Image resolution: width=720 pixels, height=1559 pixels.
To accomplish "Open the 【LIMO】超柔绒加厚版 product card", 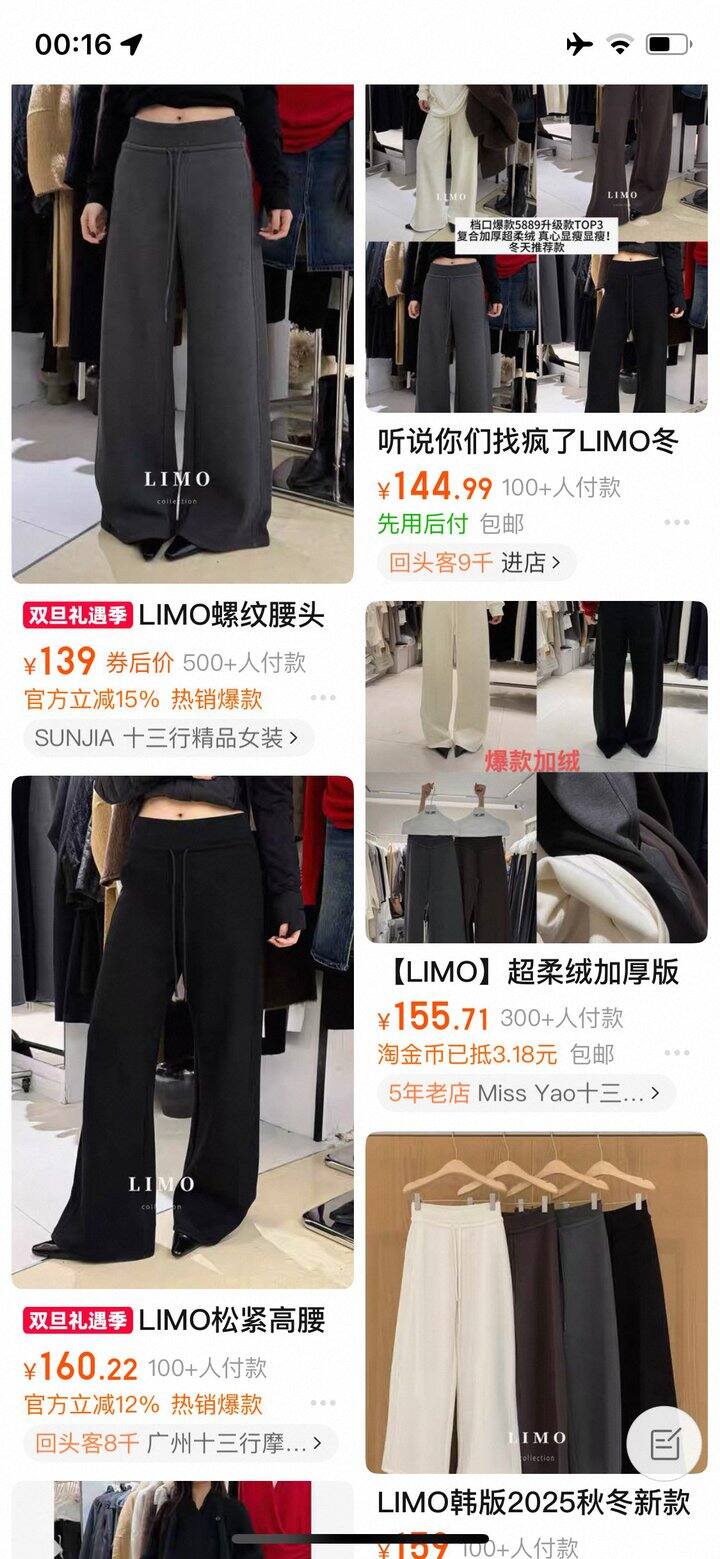I will point(536,771).
